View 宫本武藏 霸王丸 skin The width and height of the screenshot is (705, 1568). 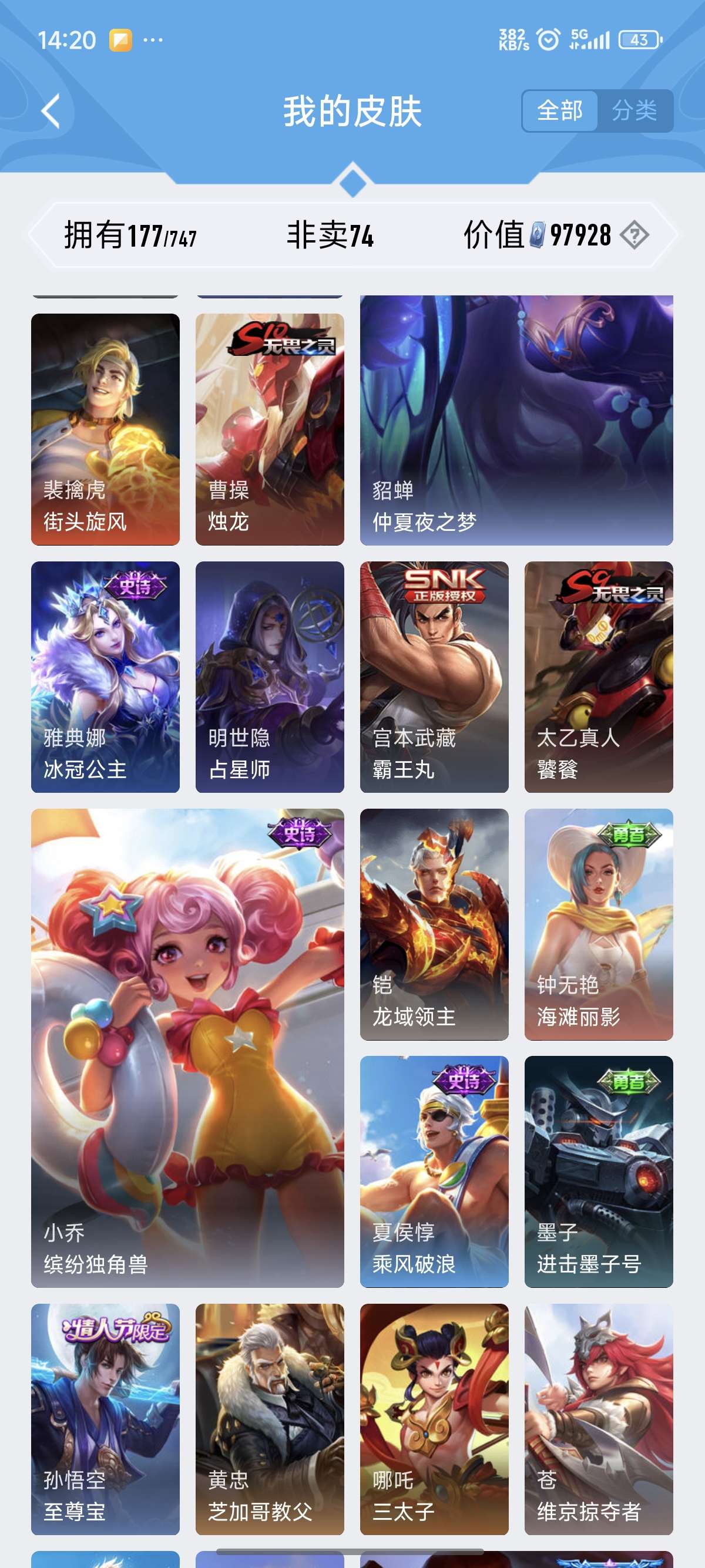click(x=434, y=677)
